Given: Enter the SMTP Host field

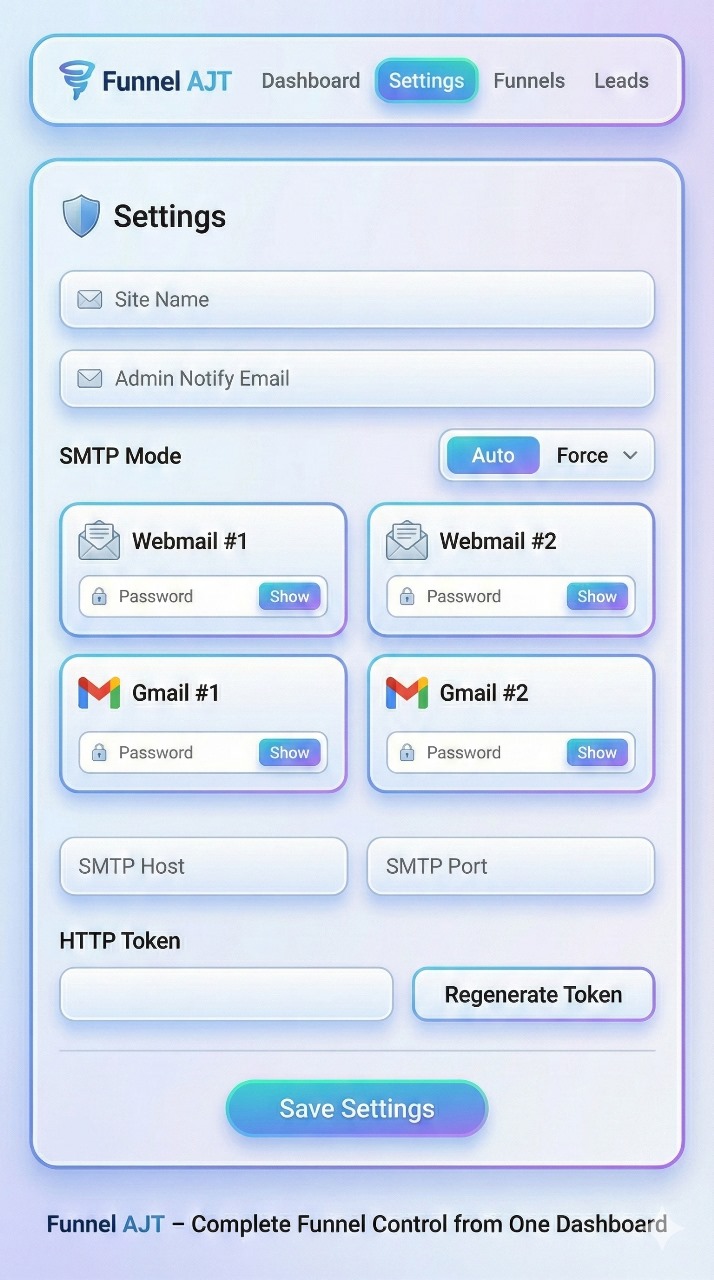Looking at the screenshot, I should coord(203,866).
